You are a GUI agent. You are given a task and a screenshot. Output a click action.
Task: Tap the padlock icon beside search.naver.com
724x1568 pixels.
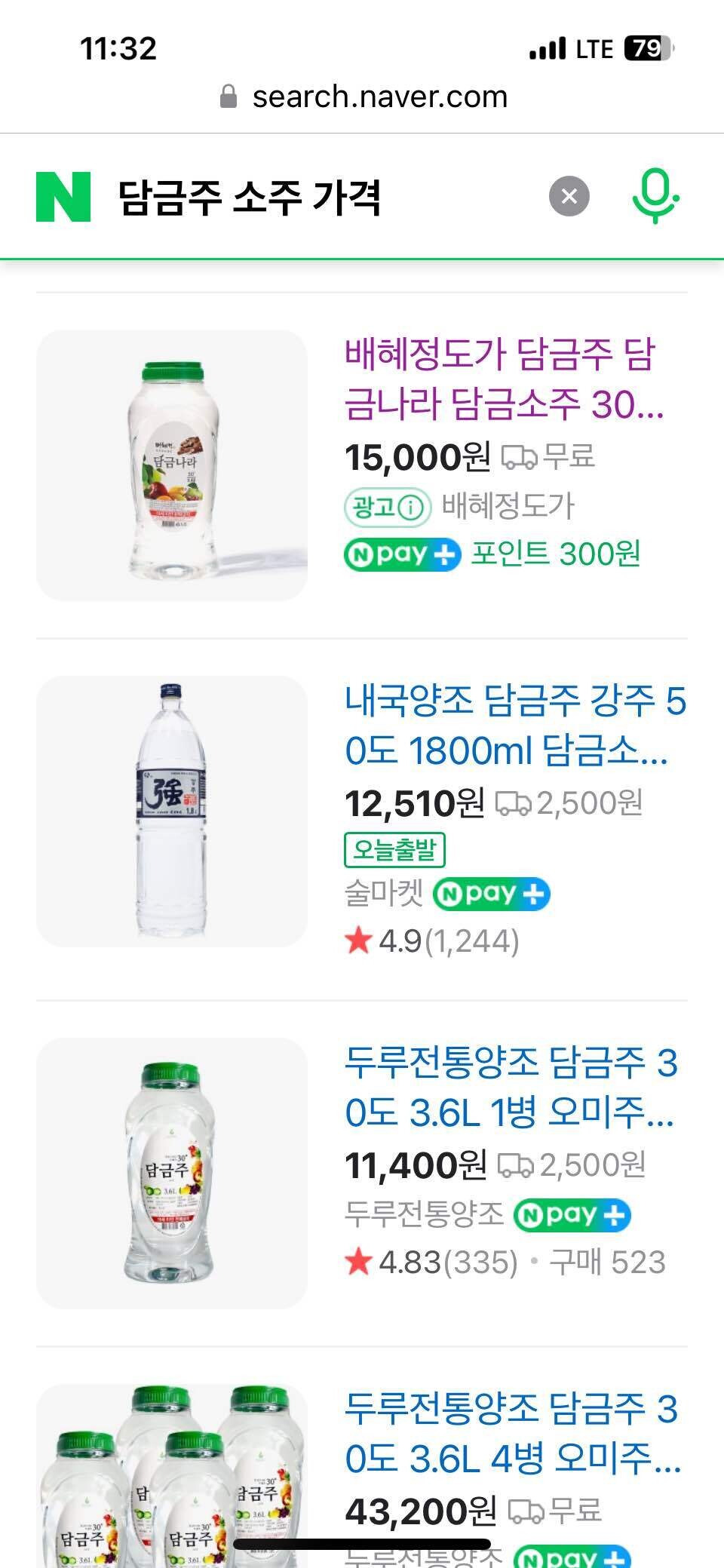(229, 96)
